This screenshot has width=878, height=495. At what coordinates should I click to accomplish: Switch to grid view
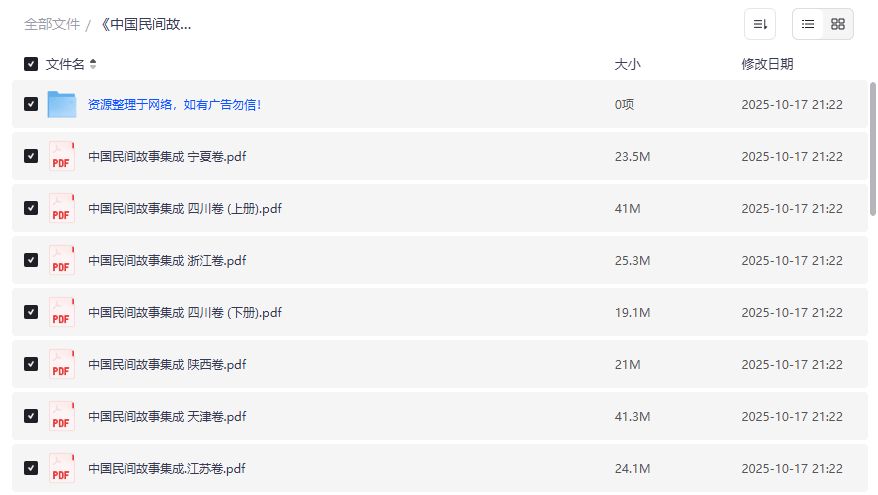(x=838, y=24)
